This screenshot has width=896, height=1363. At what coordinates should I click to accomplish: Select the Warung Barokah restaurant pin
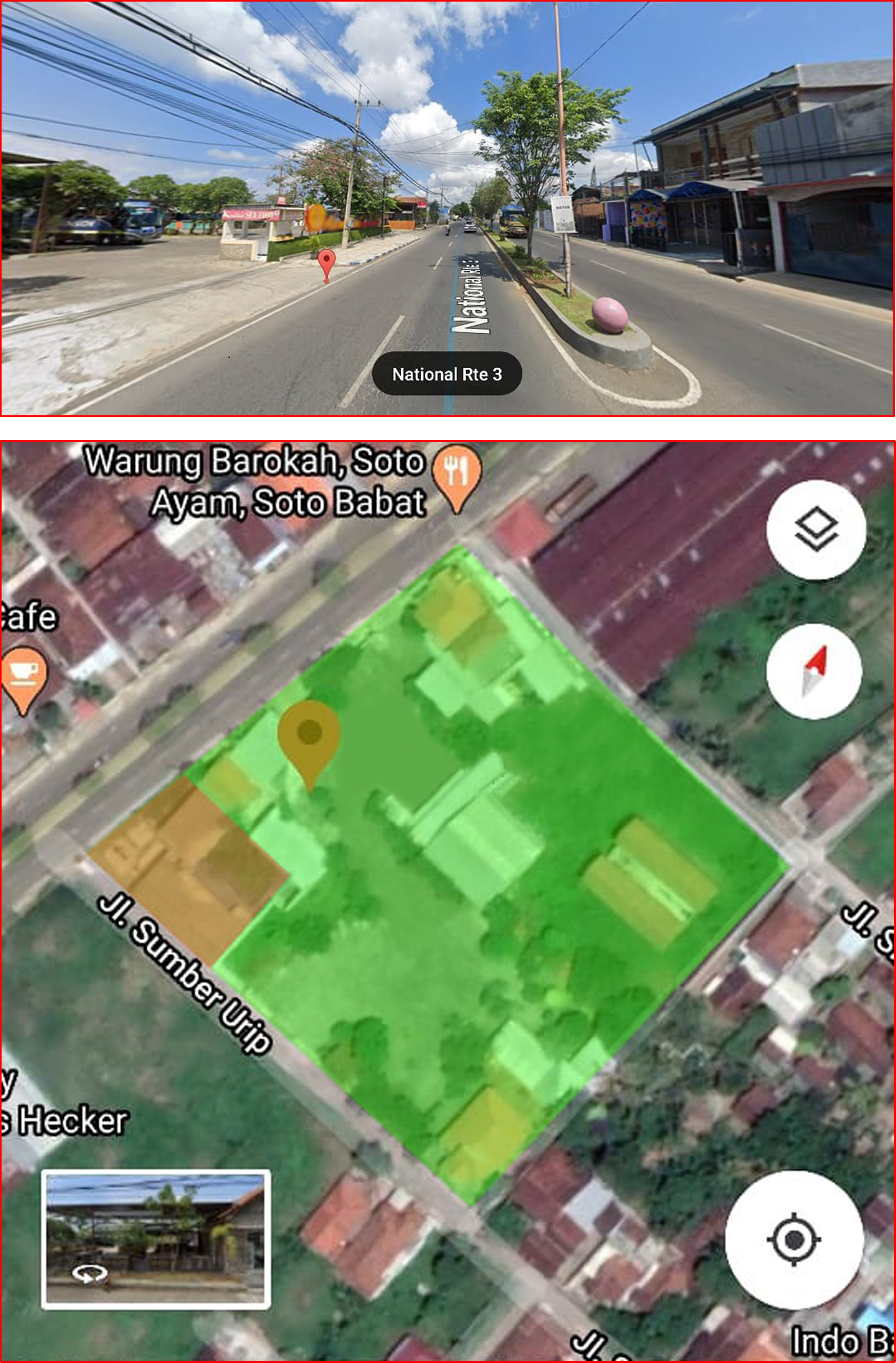coord(456,473)
